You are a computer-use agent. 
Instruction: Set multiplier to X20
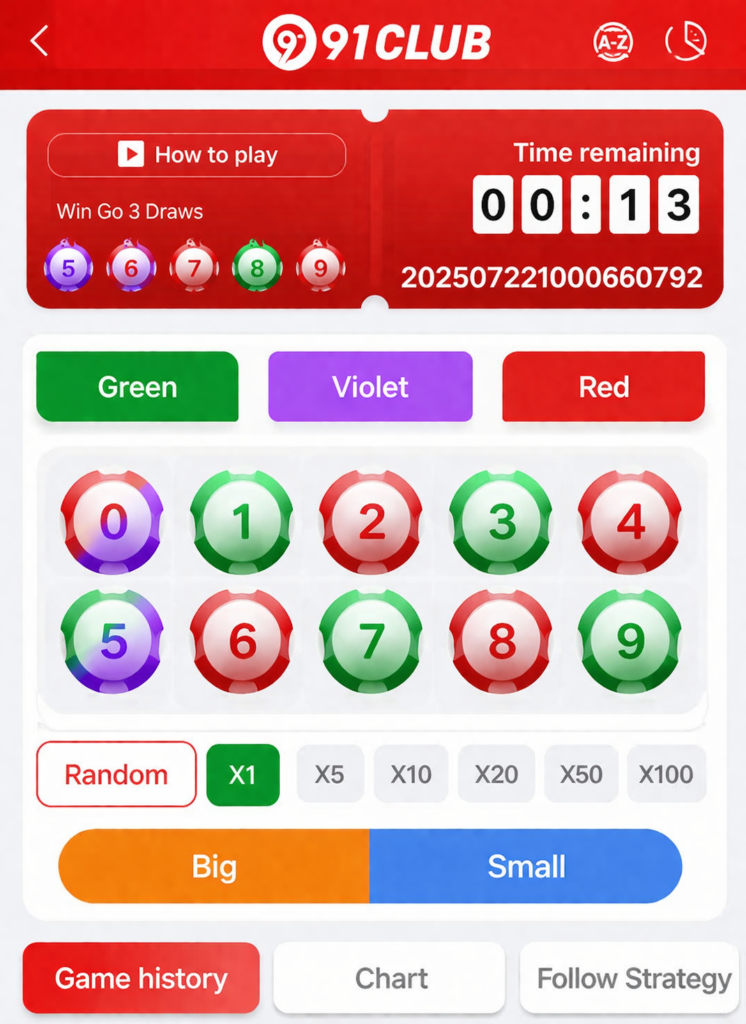click(496, 774)
